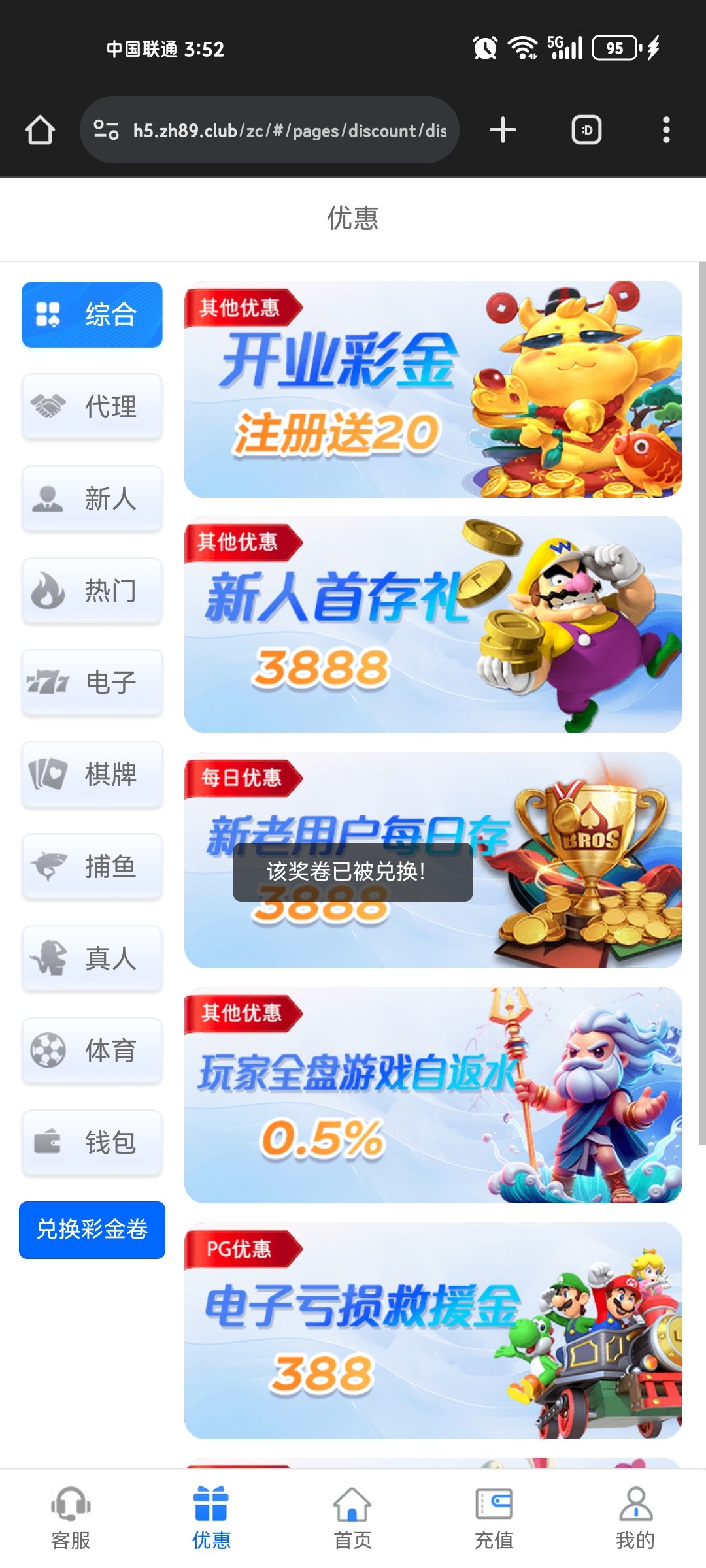The image size is (706, 1568).
Task: Open the 开业彩金 注册送20 promotion
Action: [x=433, y=389]
